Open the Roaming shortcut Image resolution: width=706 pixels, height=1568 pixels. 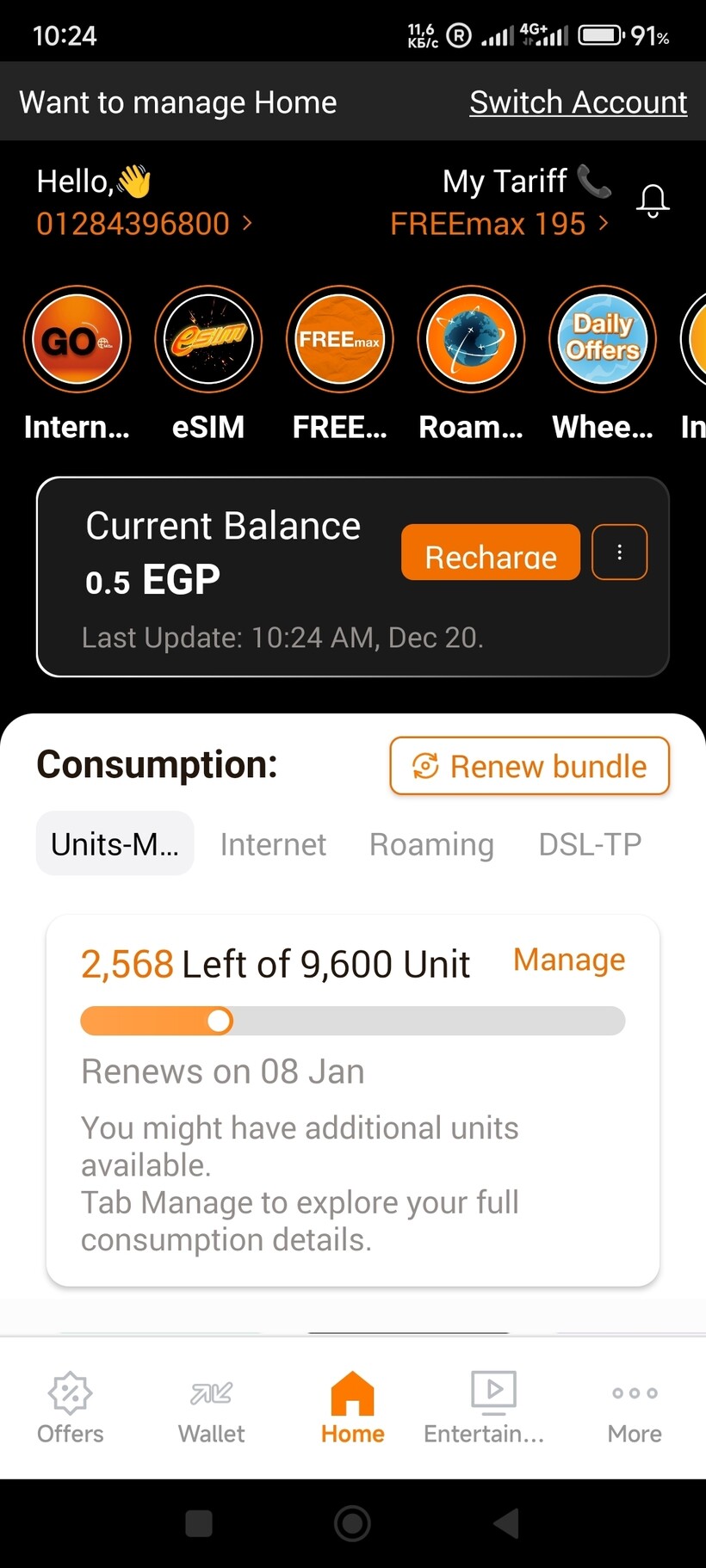coord(471,339)
